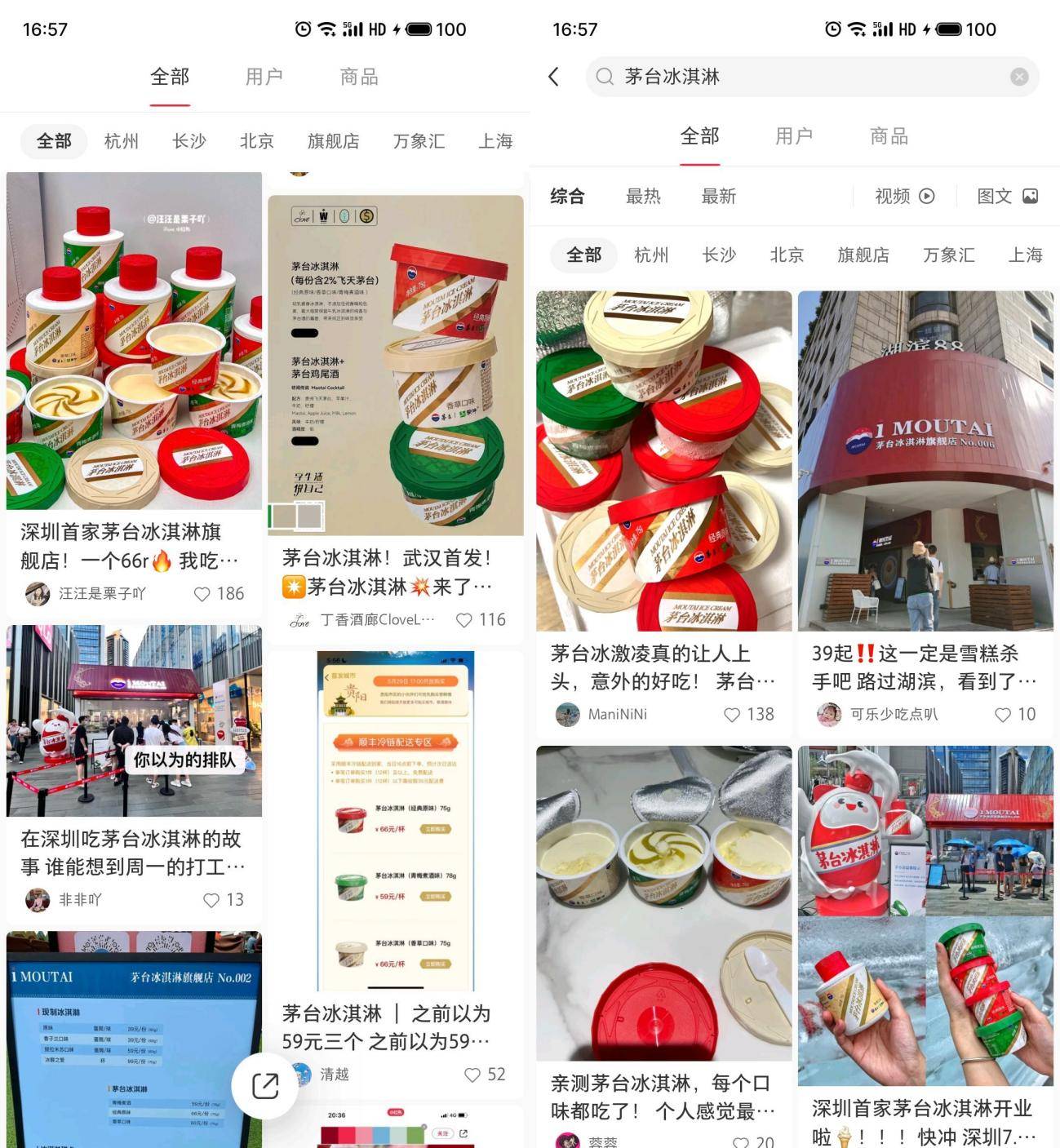1060x1148 pixels.
Task: Sort results by 最热
Action: [x=643, y=197]
